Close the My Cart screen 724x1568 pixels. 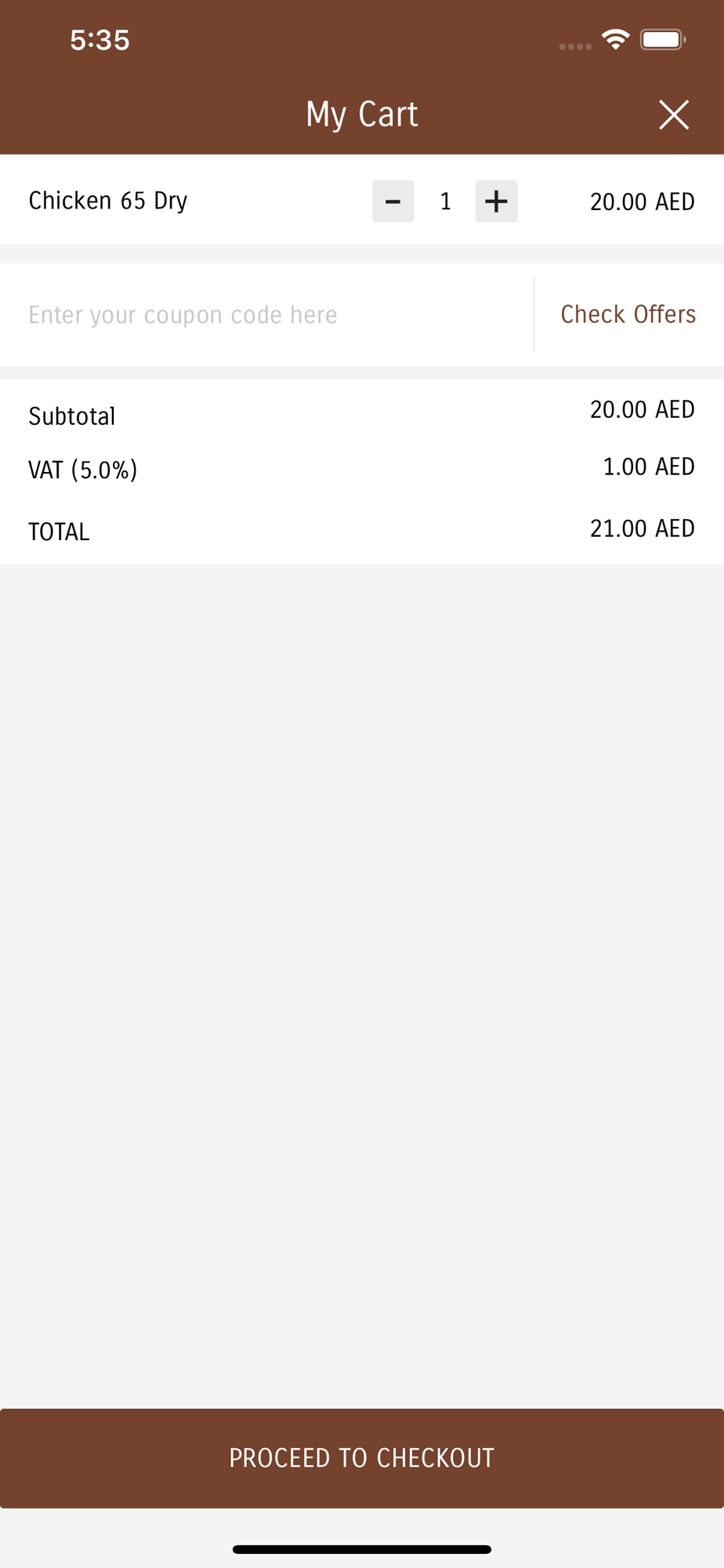pos(673,114)
